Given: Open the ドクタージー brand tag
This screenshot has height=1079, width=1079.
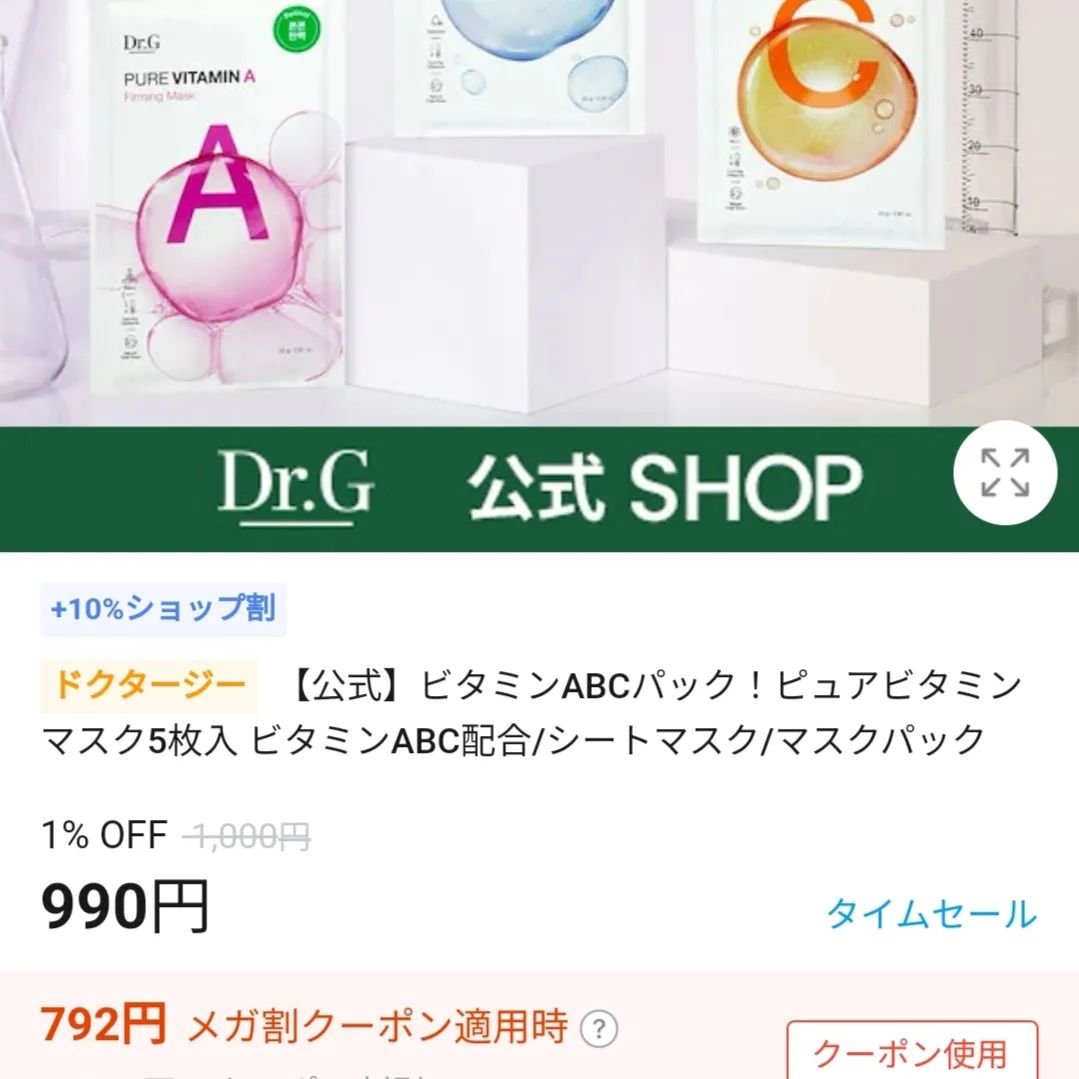Looking at the screenshot, I should pos(149,685).
